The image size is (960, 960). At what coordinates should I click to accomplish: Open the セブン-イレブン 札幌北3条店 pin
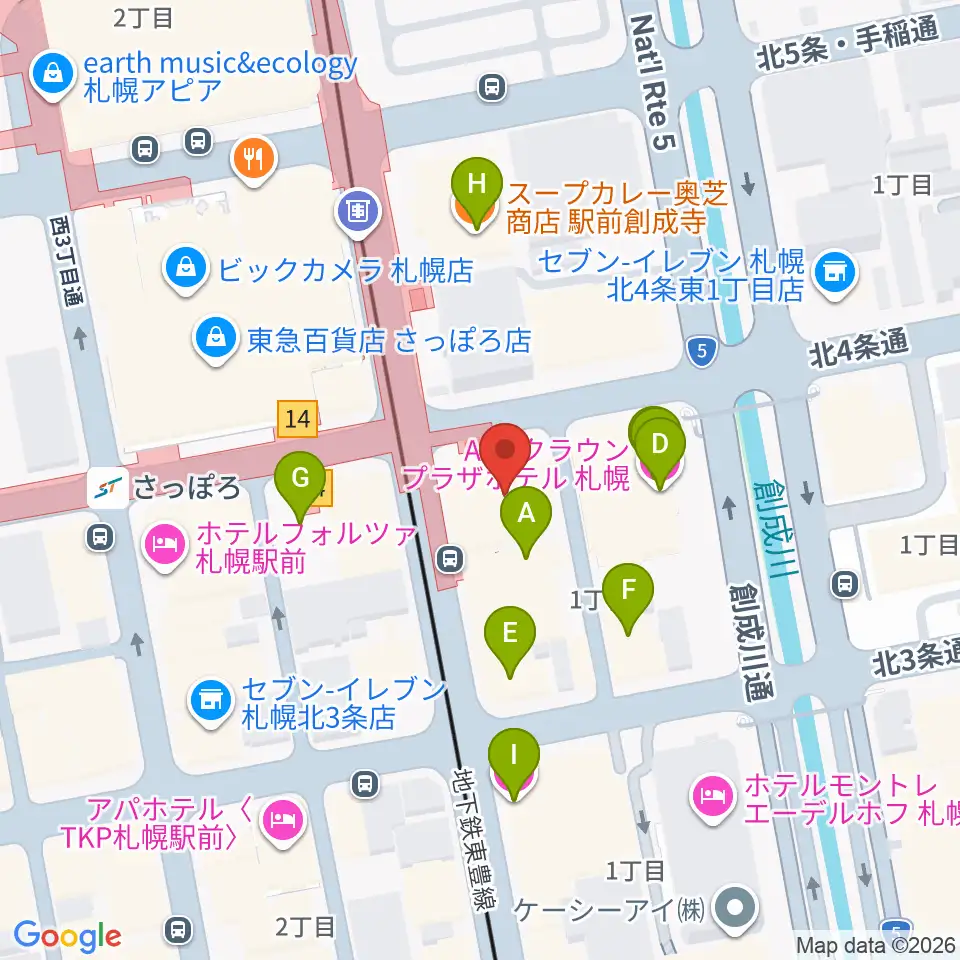[211, 703]
